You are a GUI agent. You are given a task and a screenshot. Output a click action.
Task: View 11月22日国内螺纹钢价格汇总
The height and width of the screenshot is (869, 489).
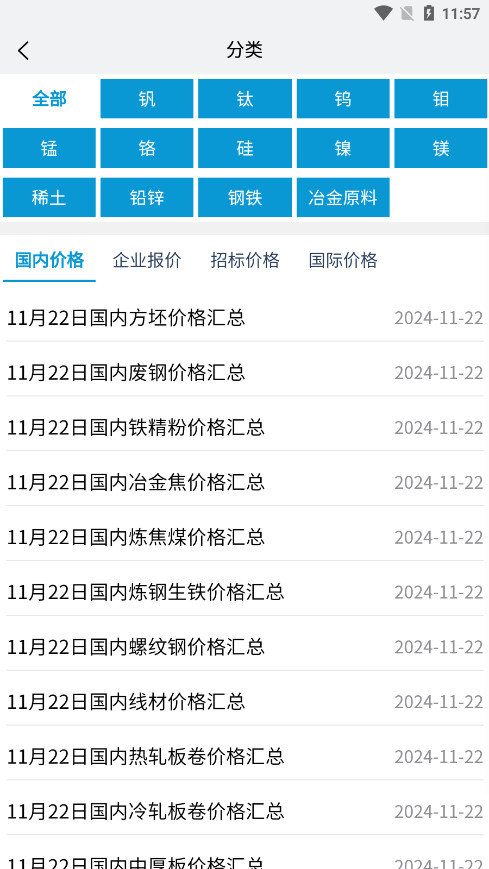coord(244,647)
